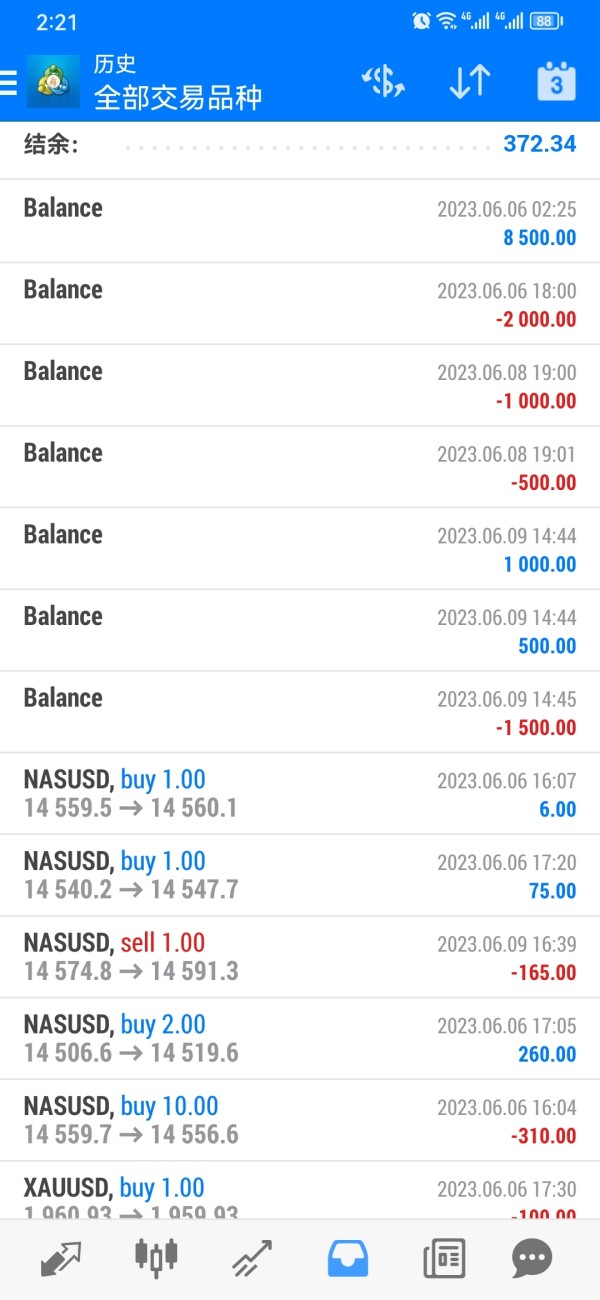
Task: Open the symbol filter currency icon
Action: (x=383, y=83)
